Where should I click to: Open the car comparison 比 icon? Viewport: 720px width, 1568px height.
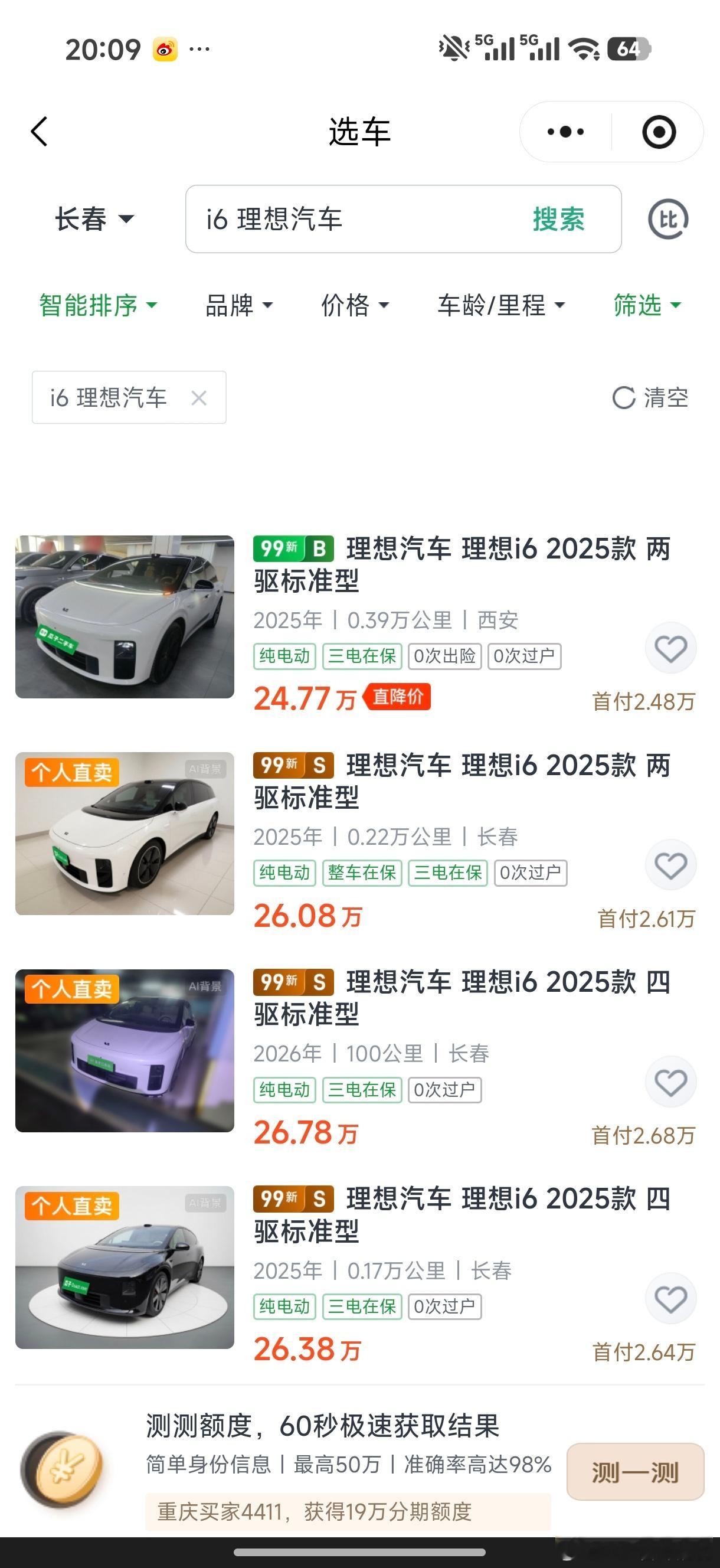667,219
